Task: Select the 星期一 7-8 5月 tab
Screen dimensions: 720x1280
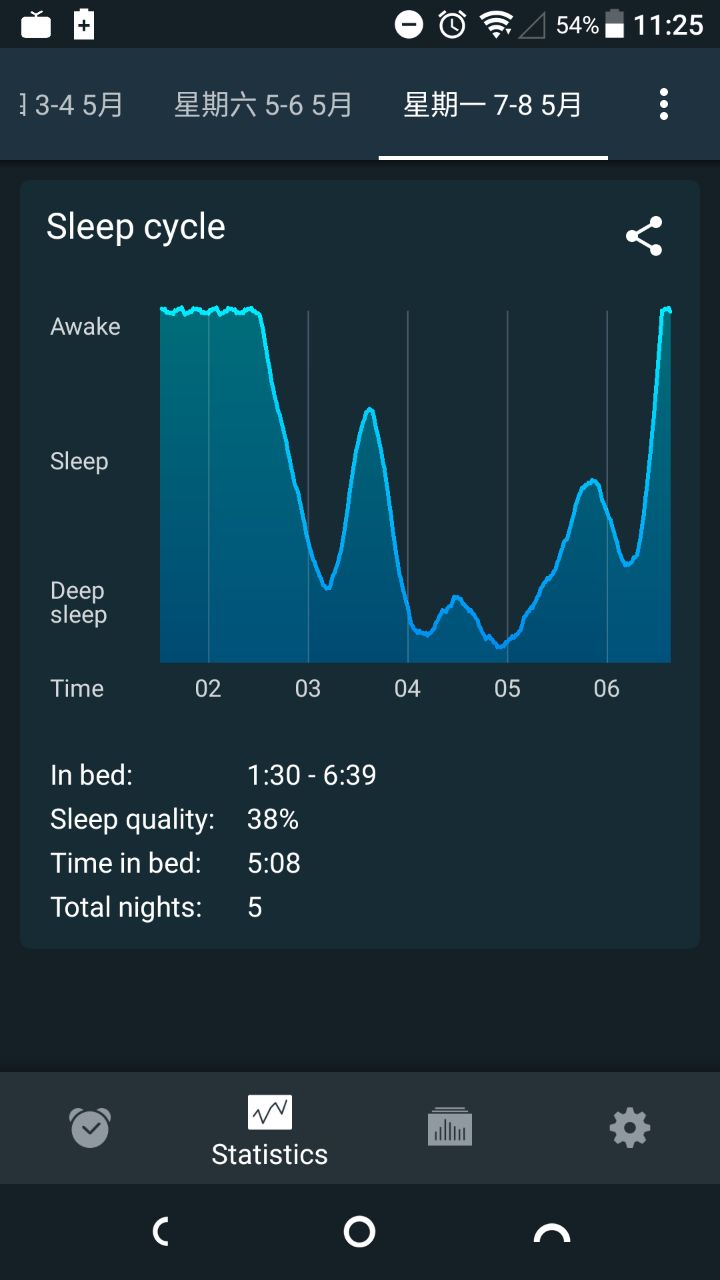Action: [x=492, y=104]
